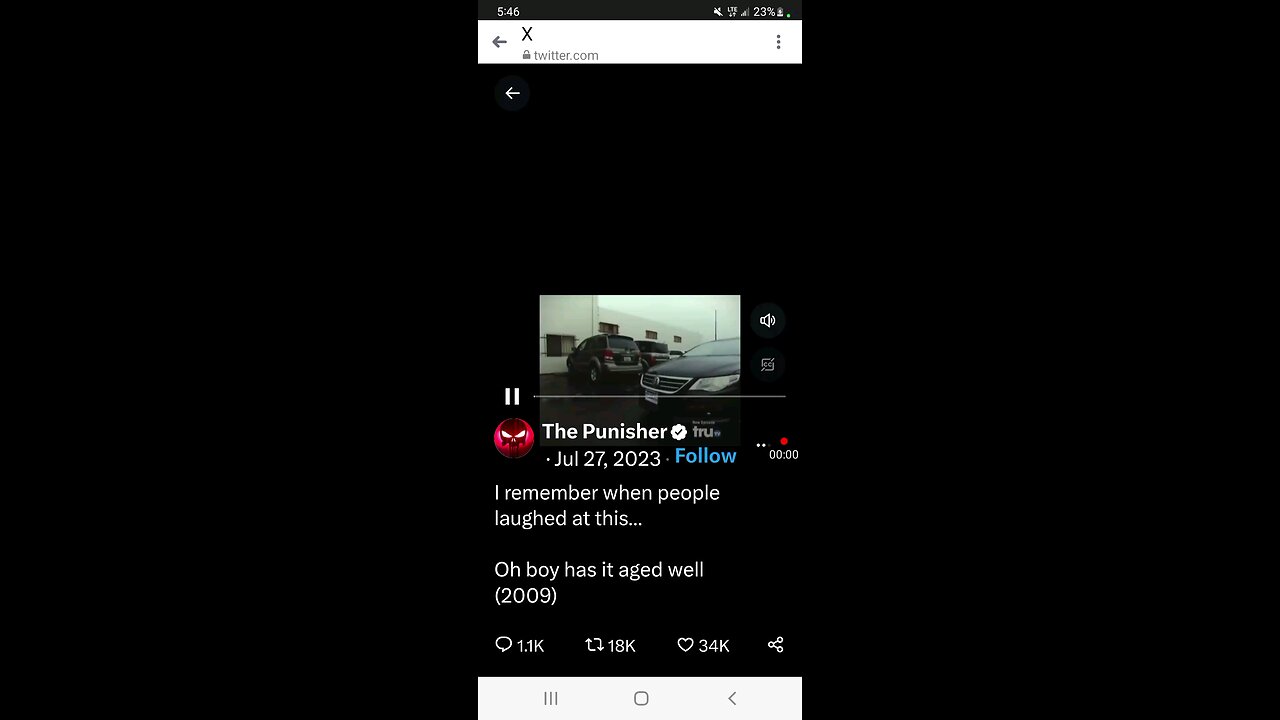Follow The Punisher account
1280x720 pixels.
(x=705, y=456)
